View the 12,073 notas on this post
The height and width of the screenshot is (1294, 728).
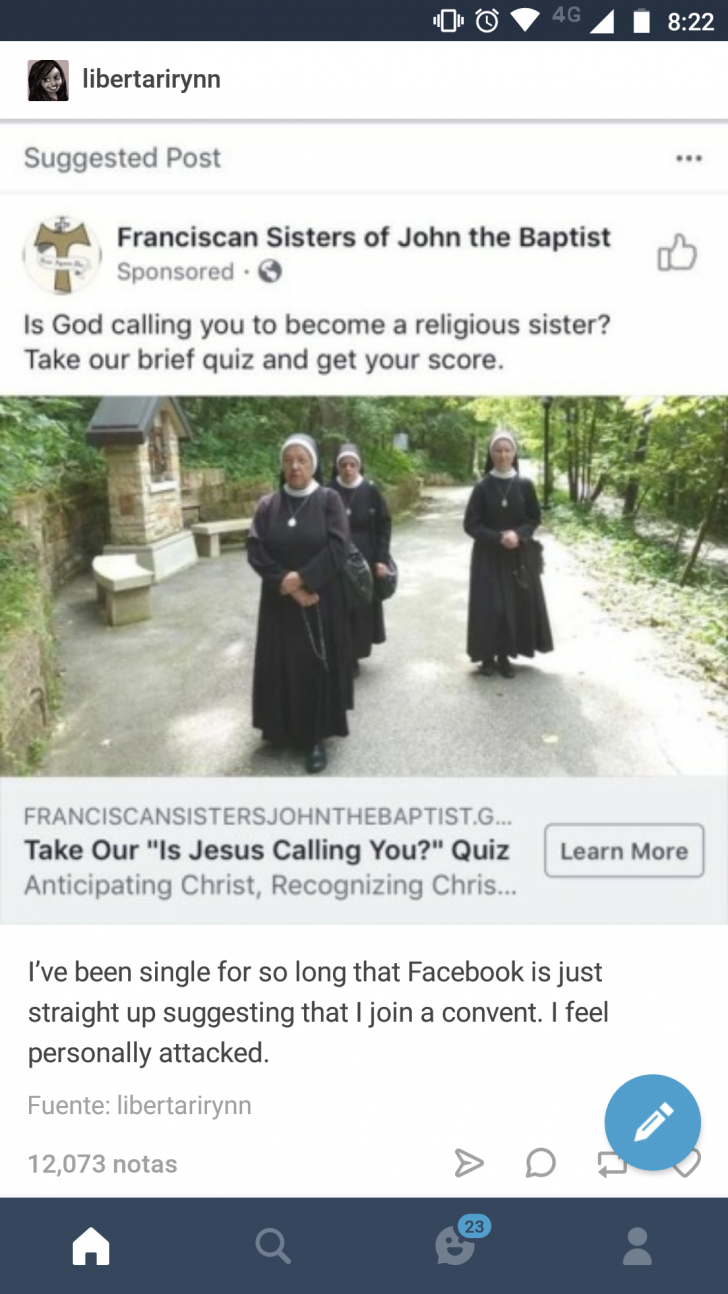point(102,1164)
